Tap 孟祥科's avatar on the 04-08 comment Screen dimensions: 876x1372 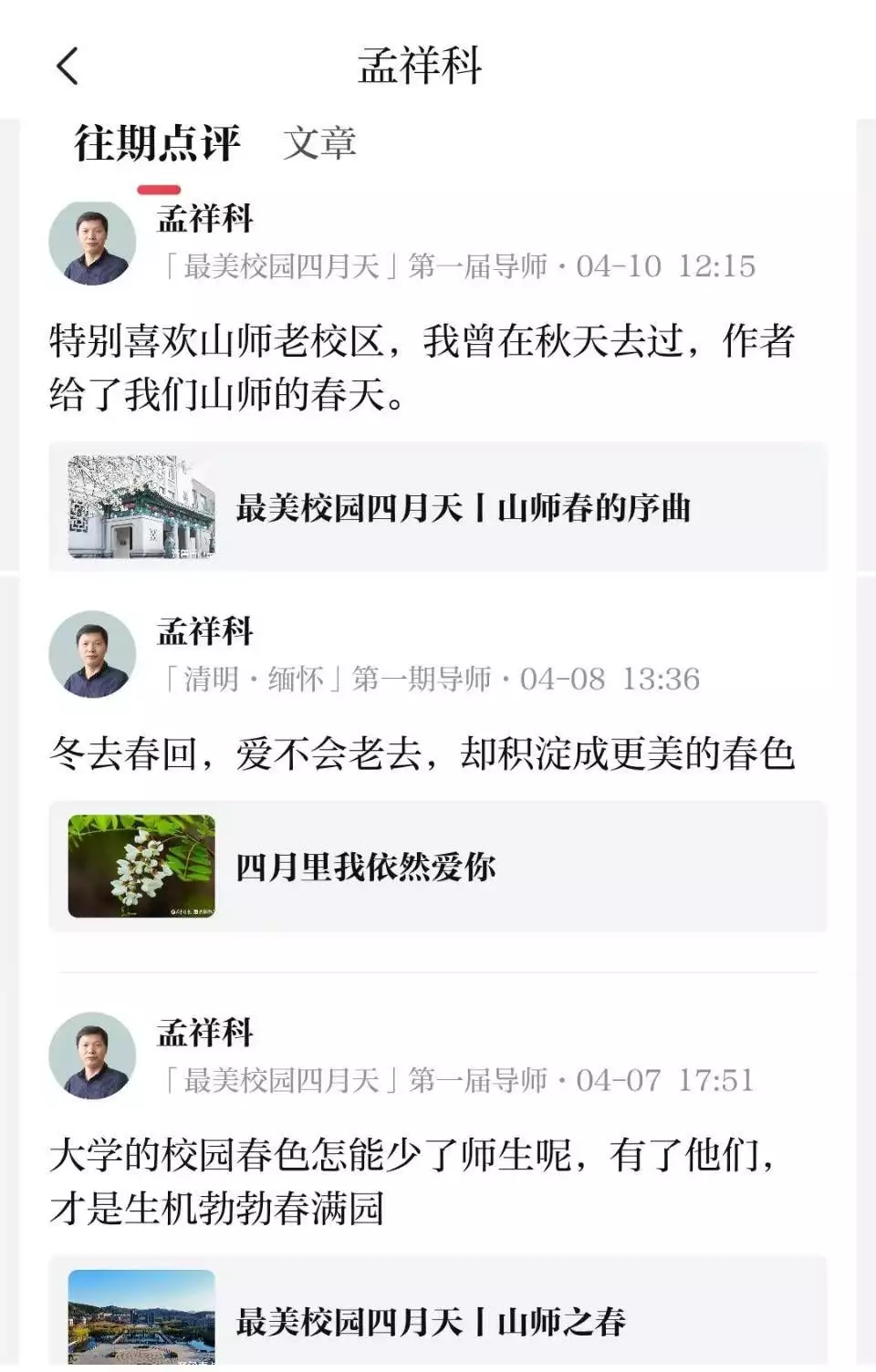(x=92, y=654)
